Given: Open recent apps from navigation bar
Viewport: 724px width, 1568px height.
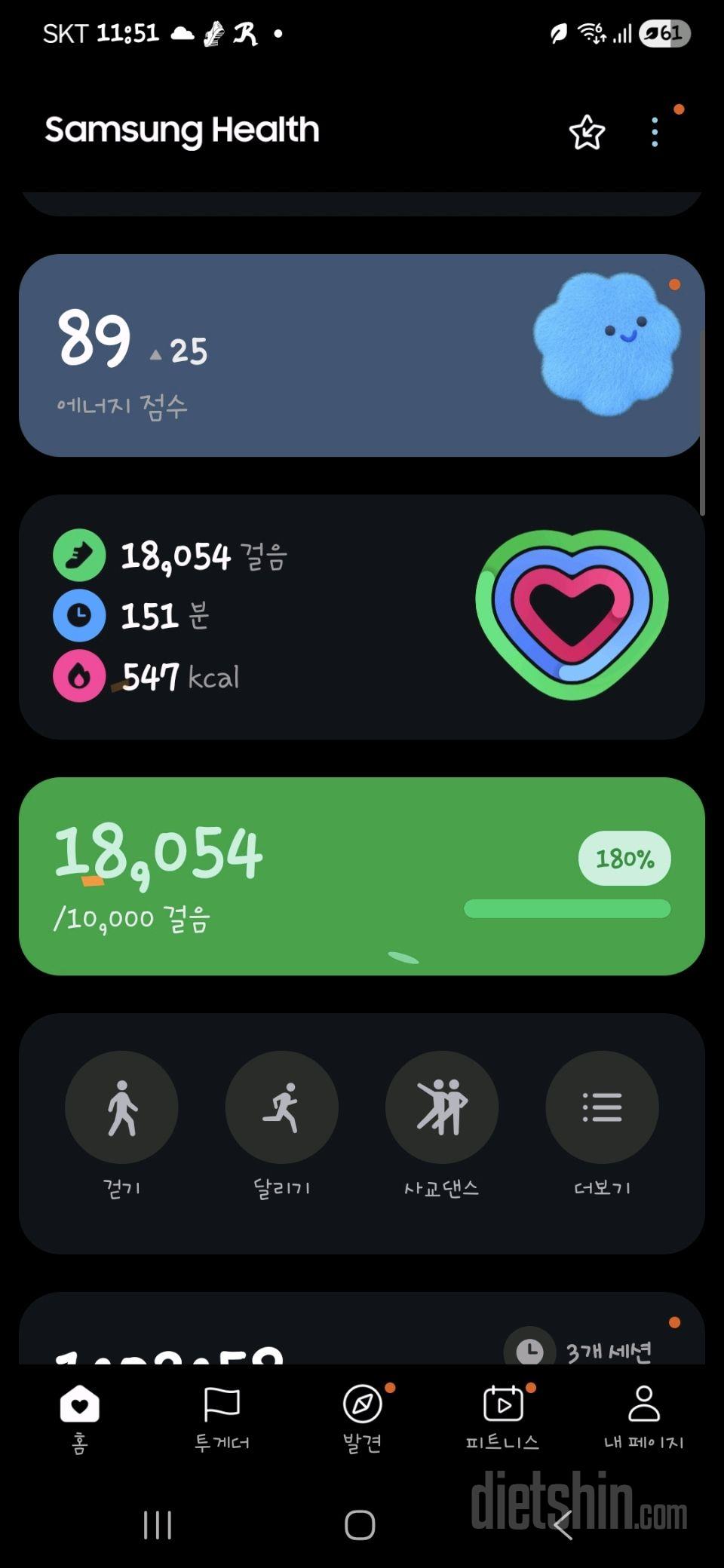Looking at the screenshot, I should click(158, 1525).
